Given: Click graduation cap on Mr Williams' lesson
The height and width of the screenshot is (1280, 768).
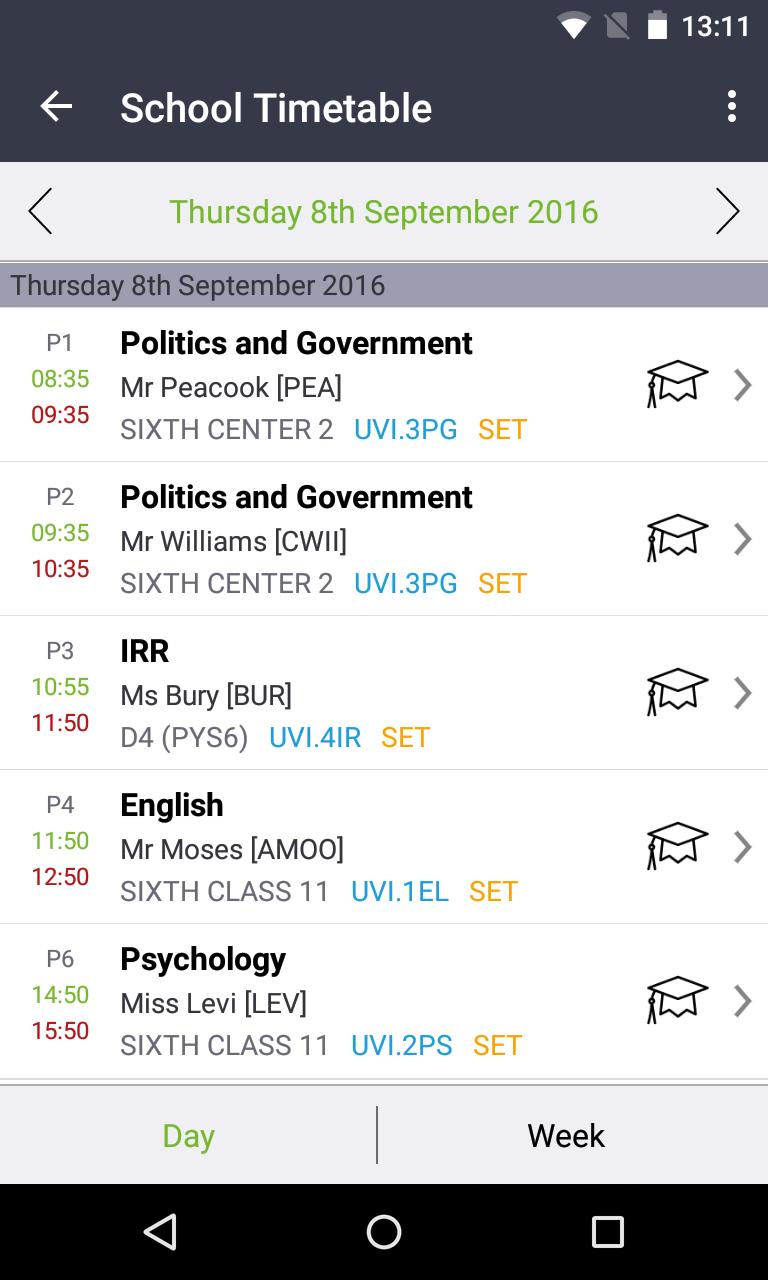Looking at the screenshot, I should coord(677,537).
